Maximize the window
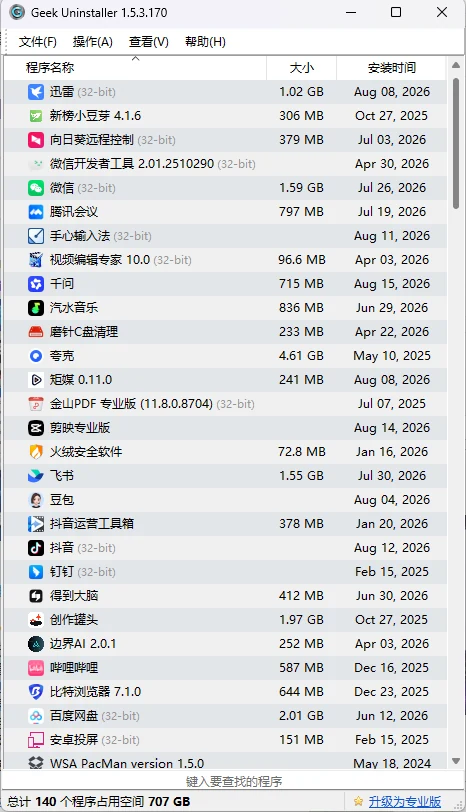This screenshot has height=812, width=466. [x=396, y=12]
